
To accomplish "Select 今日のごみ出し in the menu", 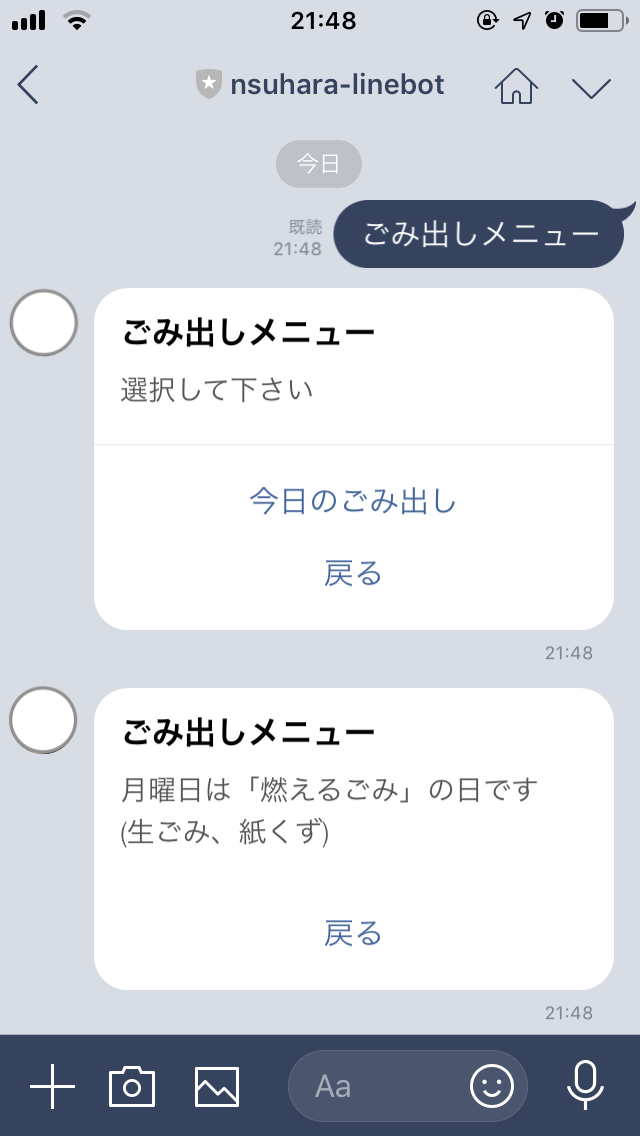I will 353,500.
